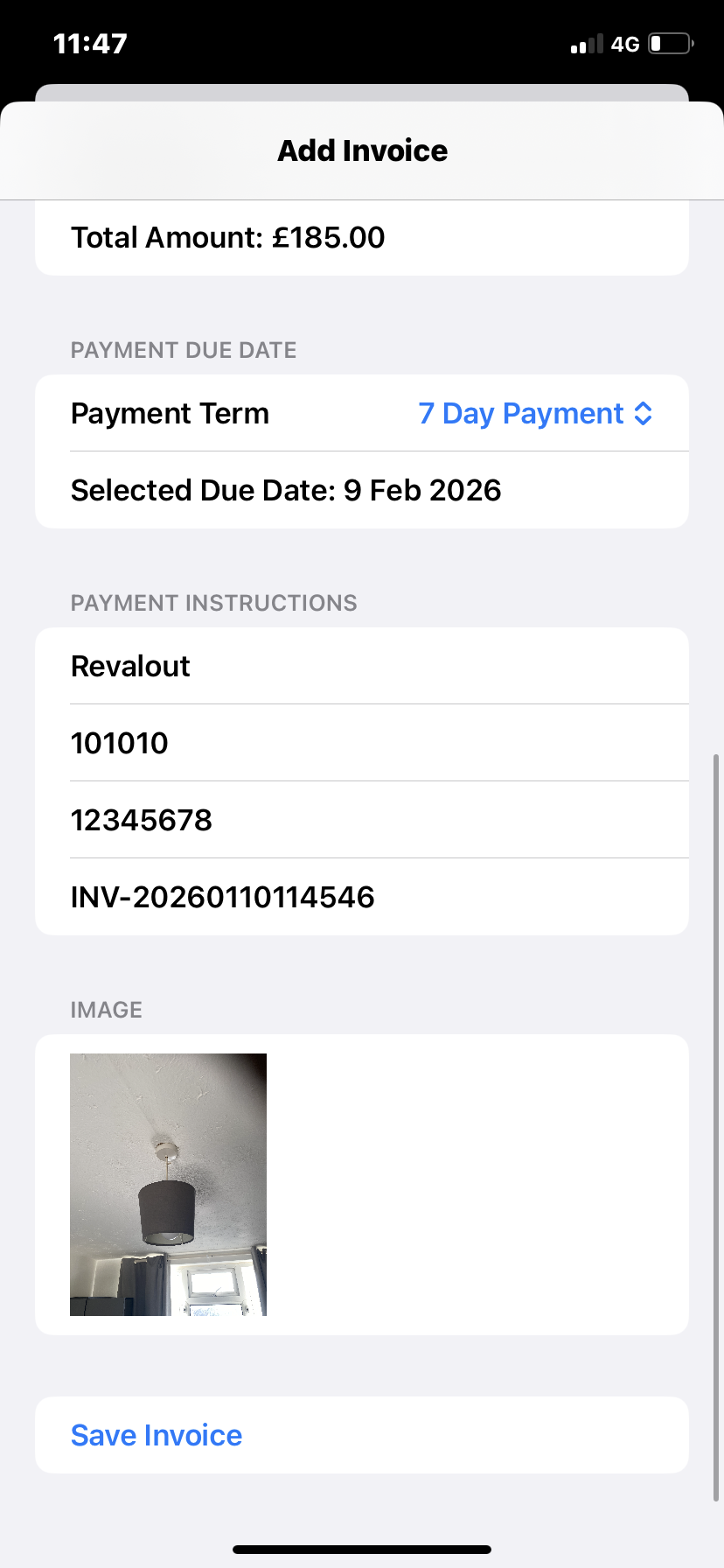Tap the battery status icon
Viewport: 724px width, 1568px height.
click(670, 43)
